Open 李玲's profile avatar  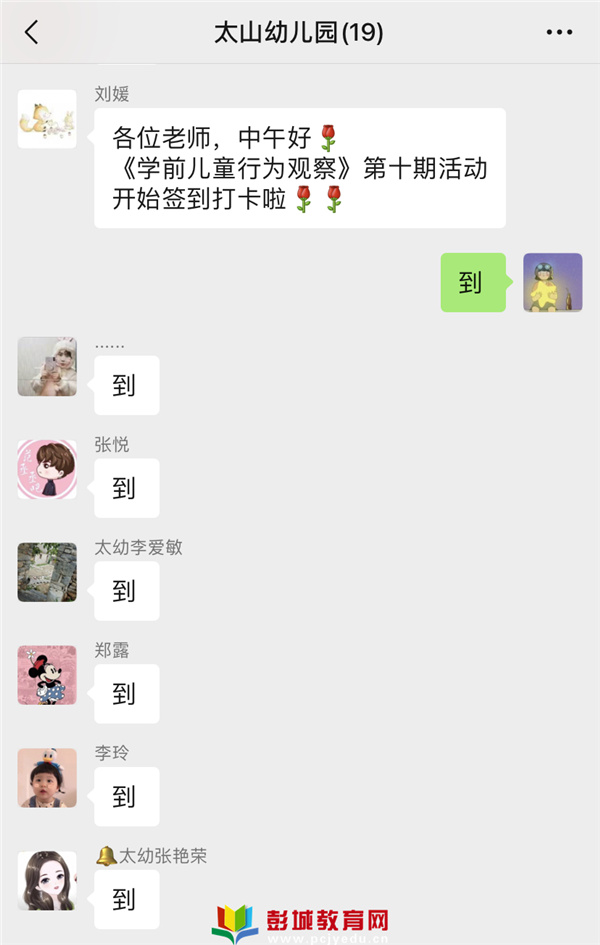[47, 778]
